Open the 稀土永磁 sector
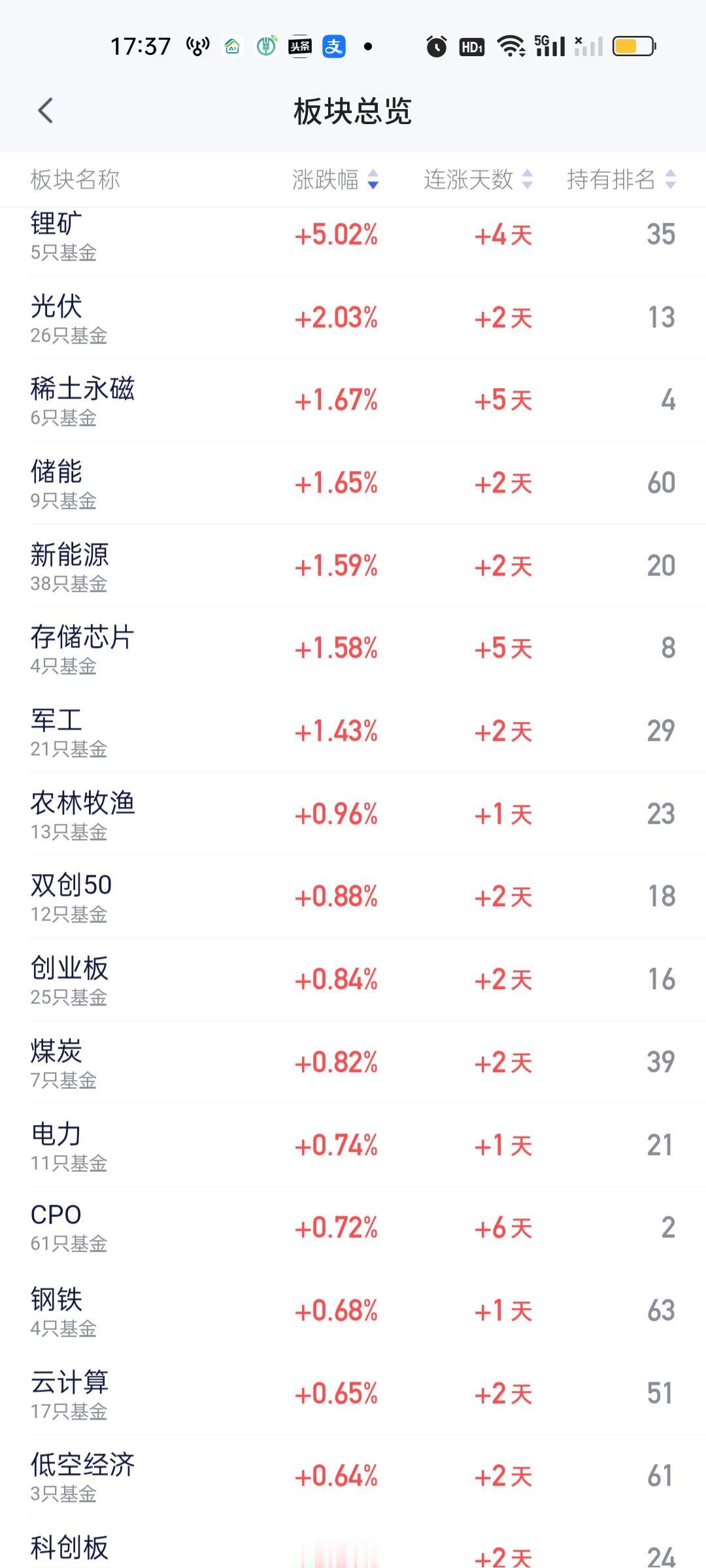 pos(353,400)
